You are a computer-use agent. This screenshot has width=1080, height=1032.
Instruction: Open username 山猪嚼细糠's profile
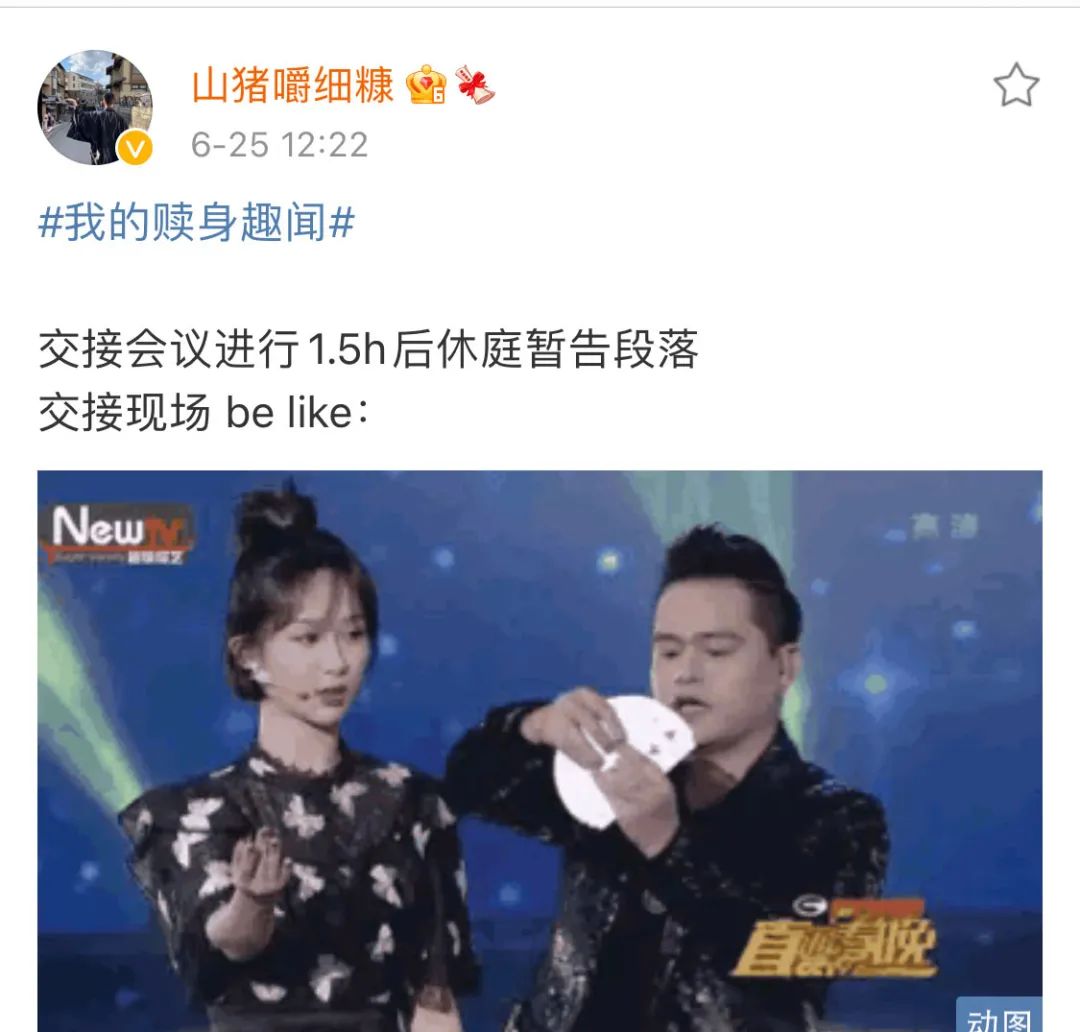292,87
